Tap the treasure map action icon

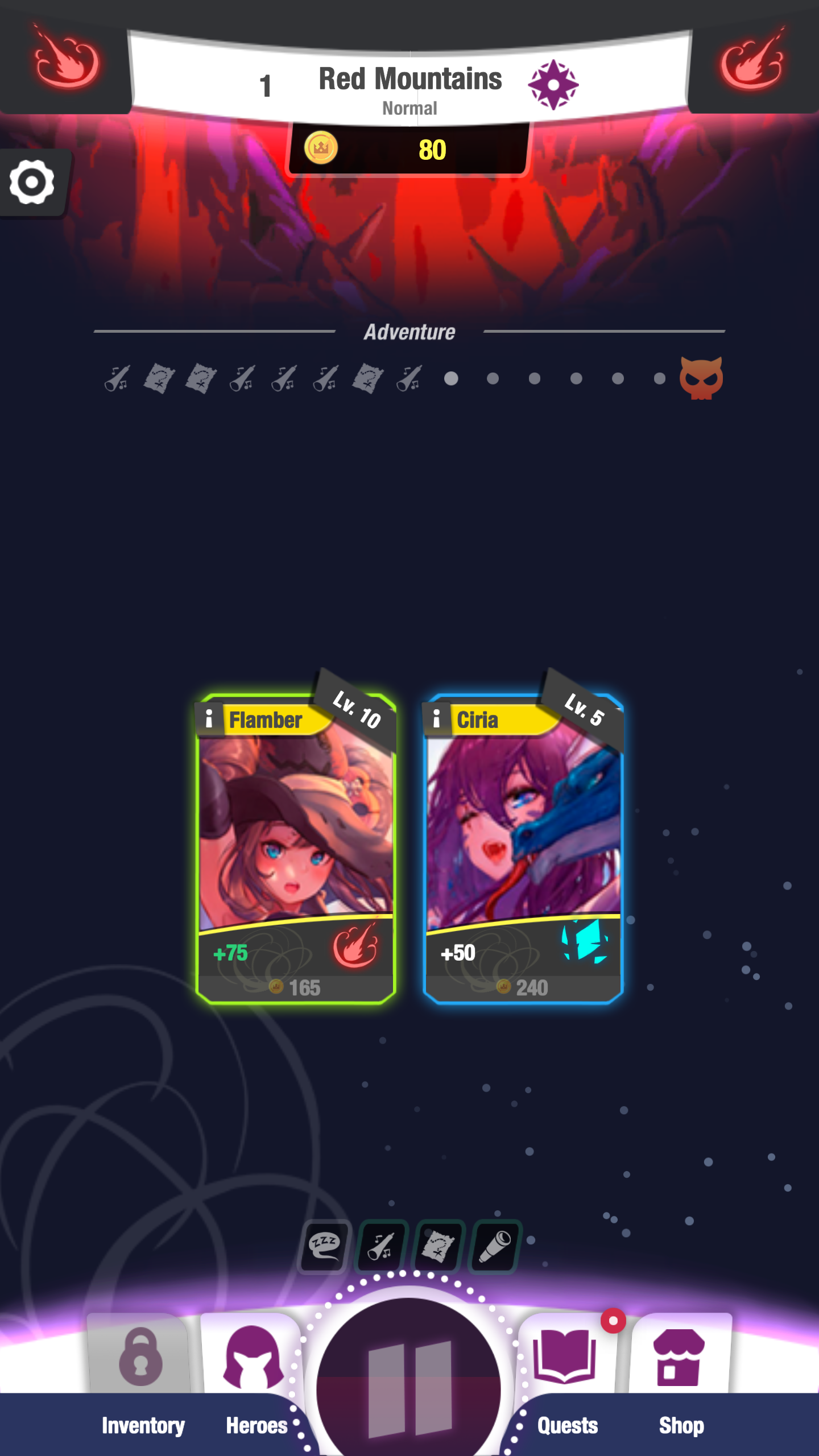[438, 1247]
